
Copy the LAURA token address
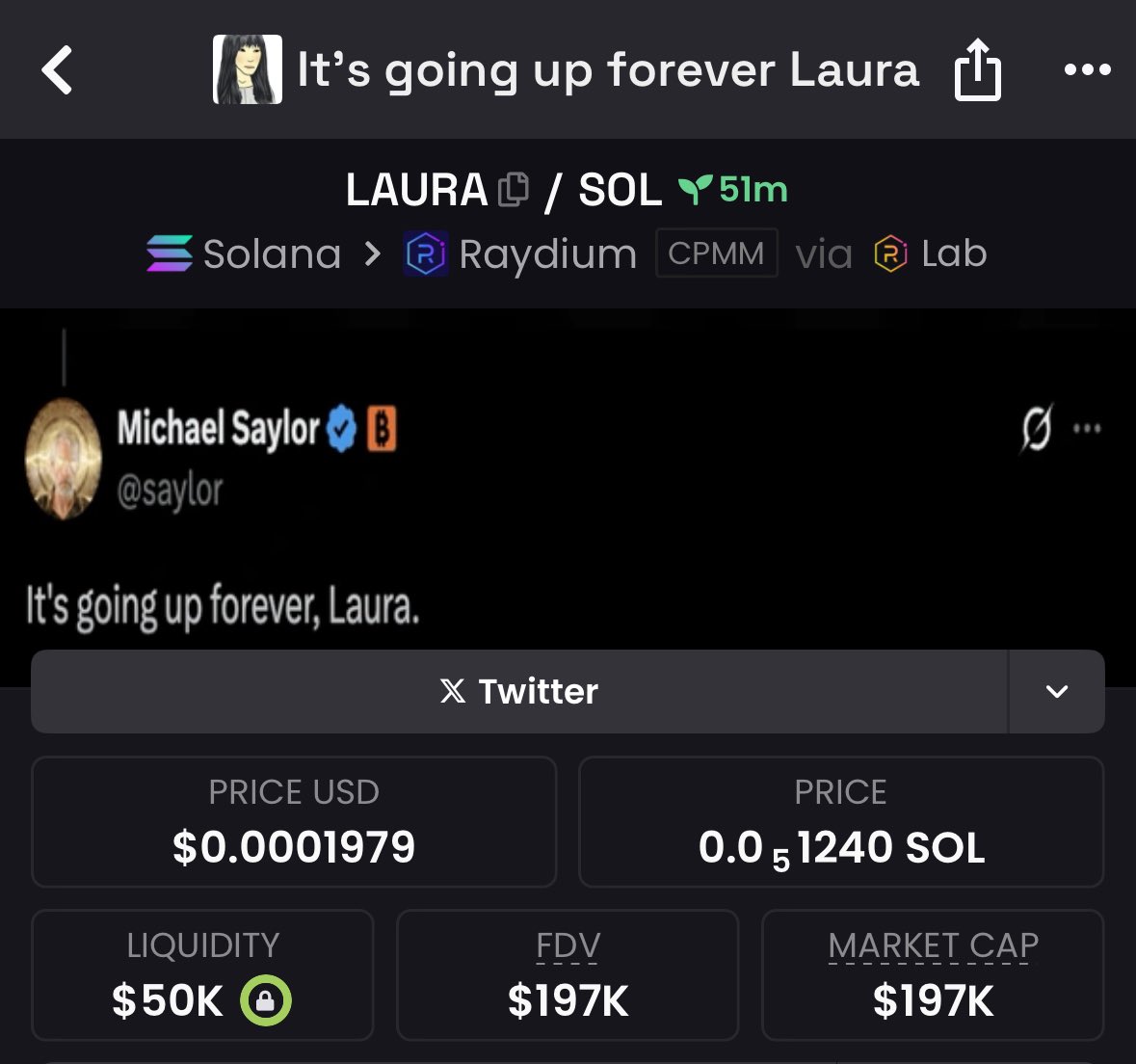[x=514, y=189]
